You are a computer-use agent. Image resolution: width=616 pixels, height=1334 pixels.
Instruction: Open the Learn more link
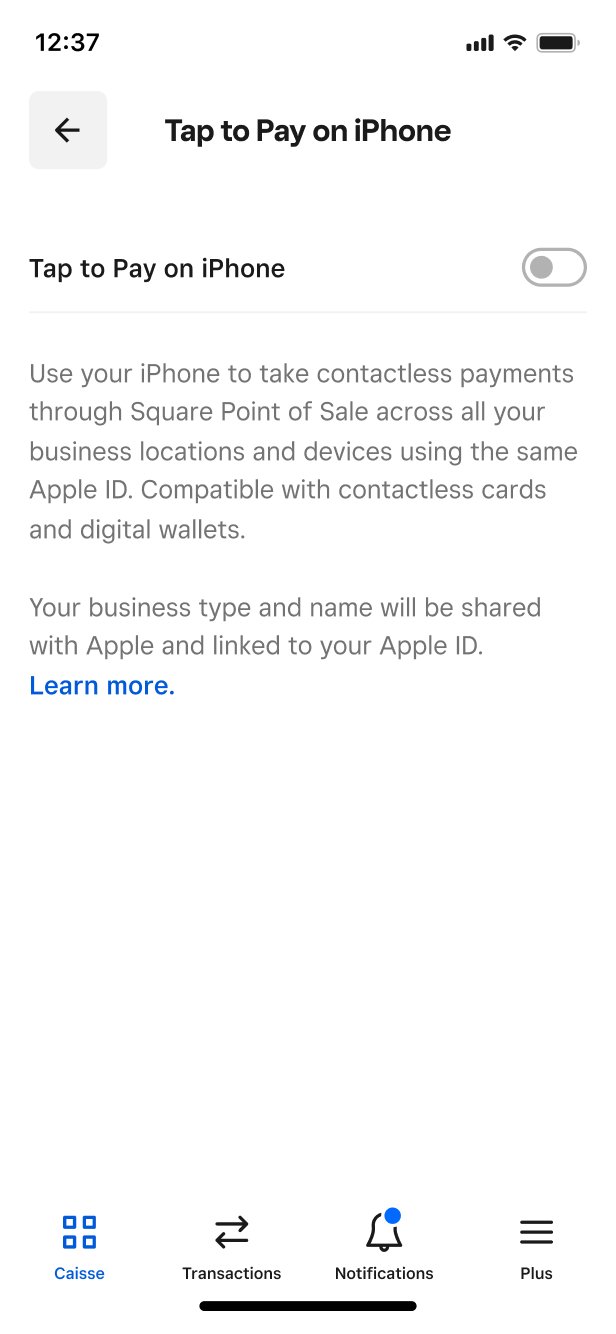tap(102, 686)
